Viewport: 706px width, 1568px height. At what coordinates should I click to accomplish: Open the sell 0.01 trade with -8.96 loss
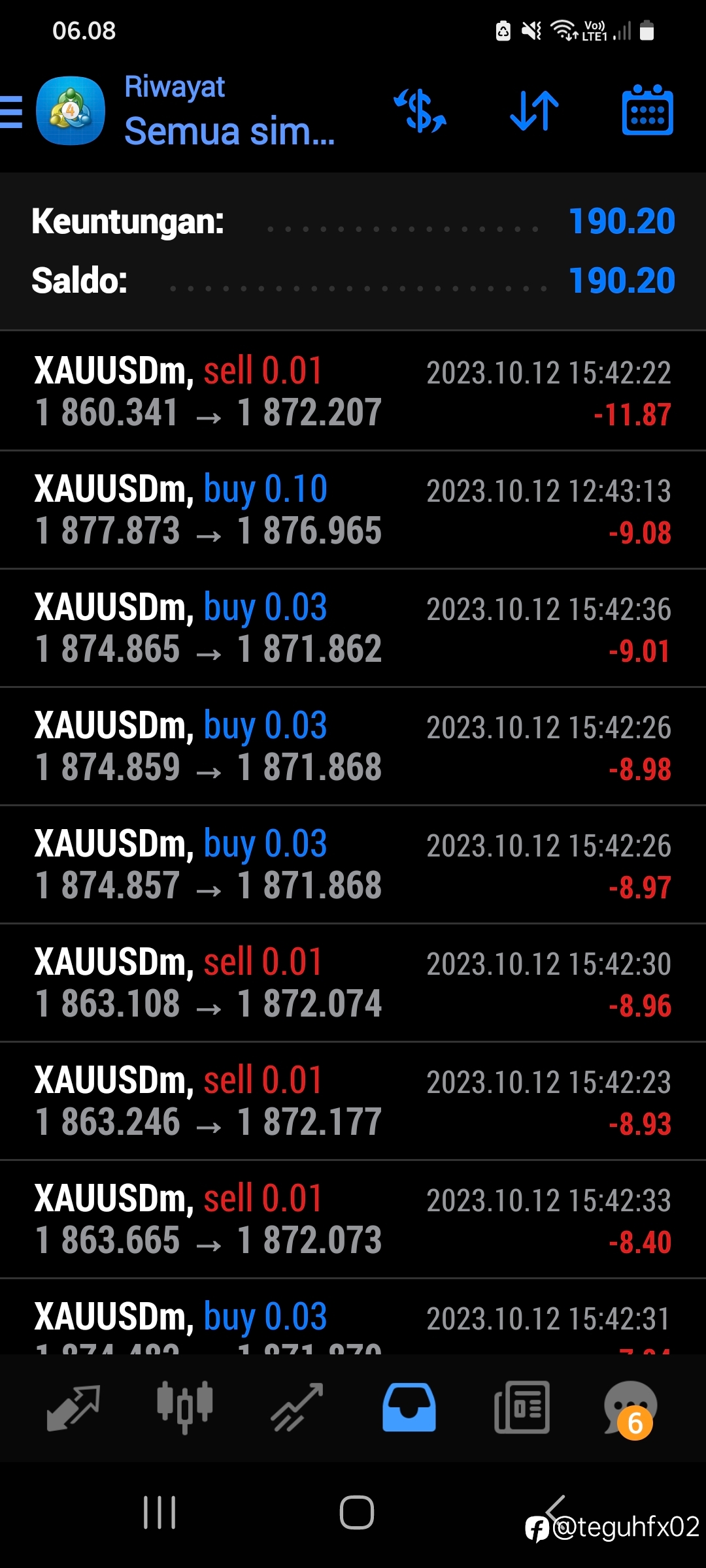tap(353, 983)
